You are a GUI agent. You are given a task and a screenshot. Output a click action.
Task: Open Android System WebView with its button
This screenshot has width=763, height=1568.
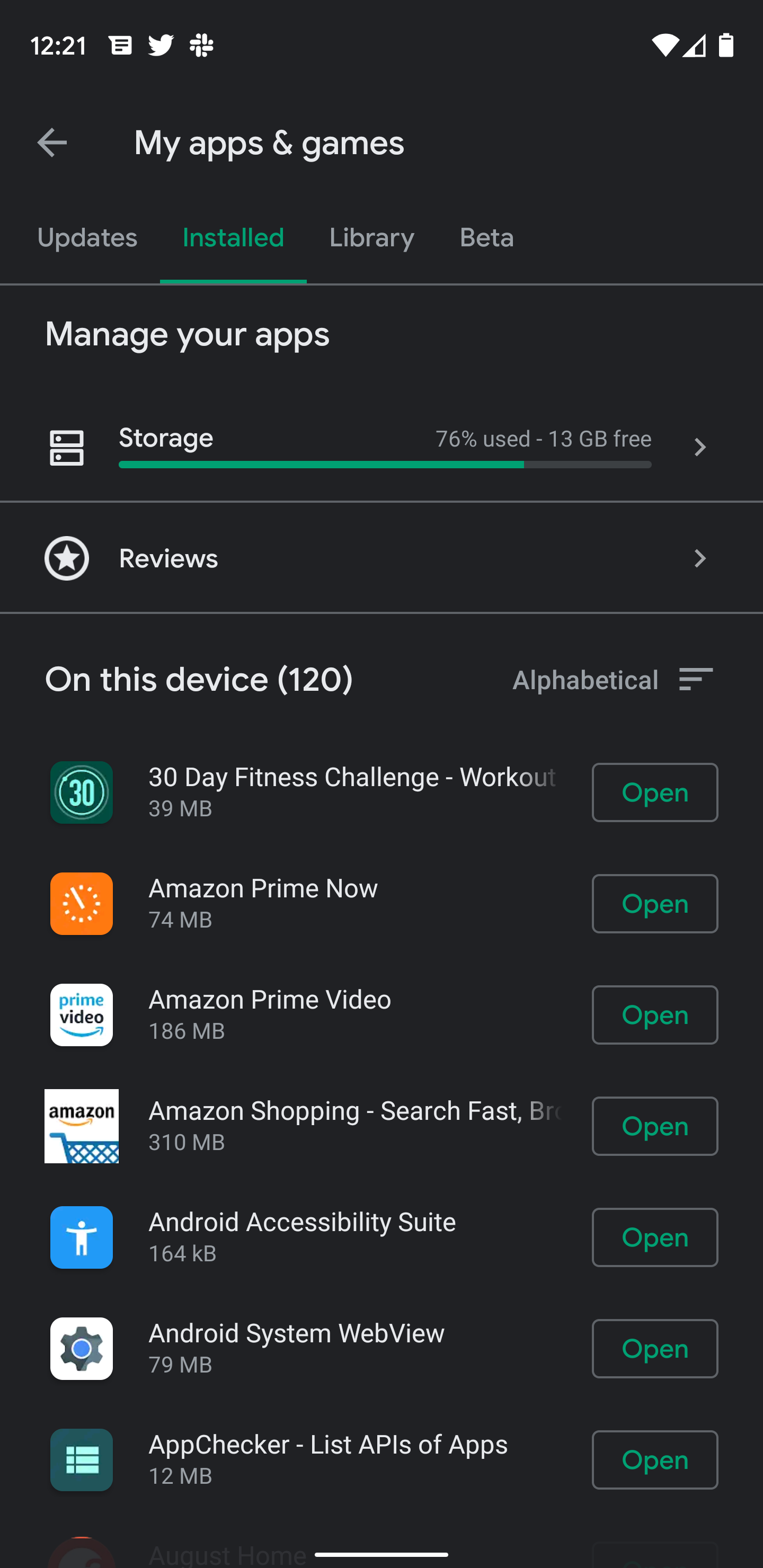click(654, 1349)
